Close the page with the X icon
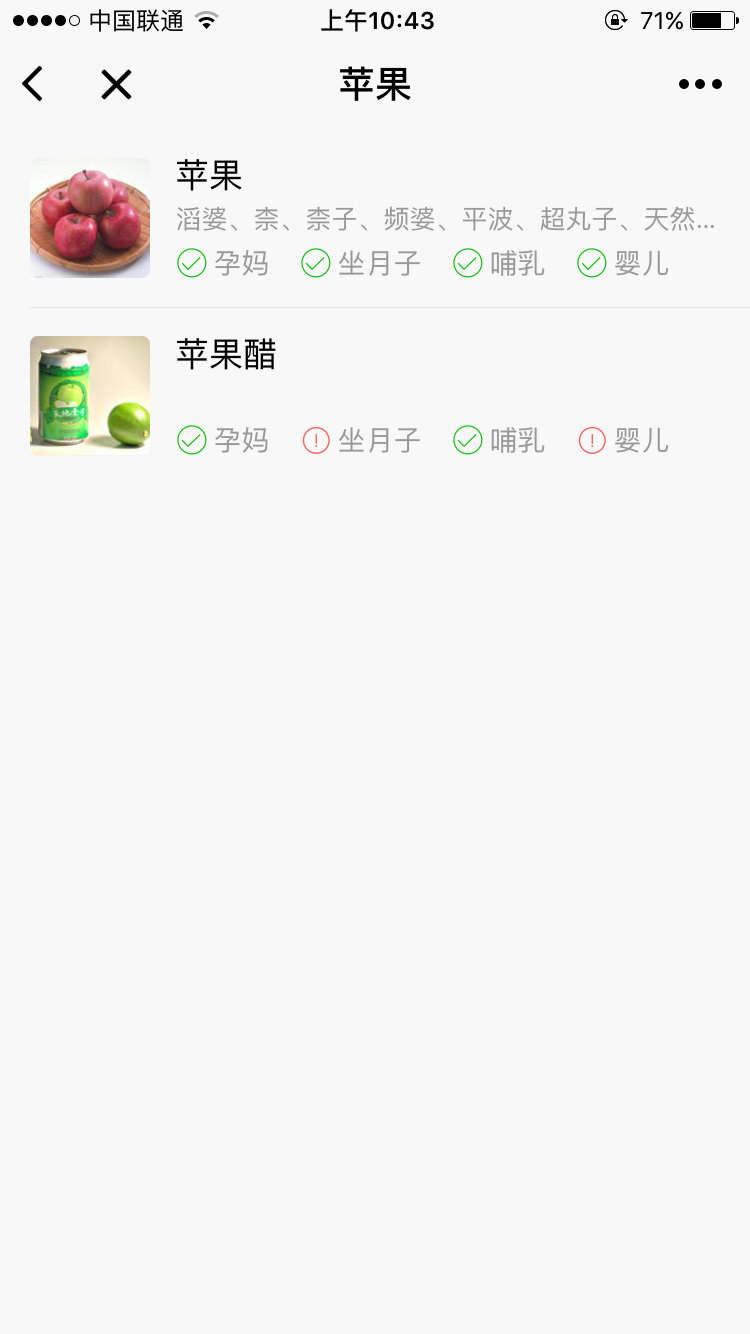Viewport: 750px width, 1334px height. point(116,84)
